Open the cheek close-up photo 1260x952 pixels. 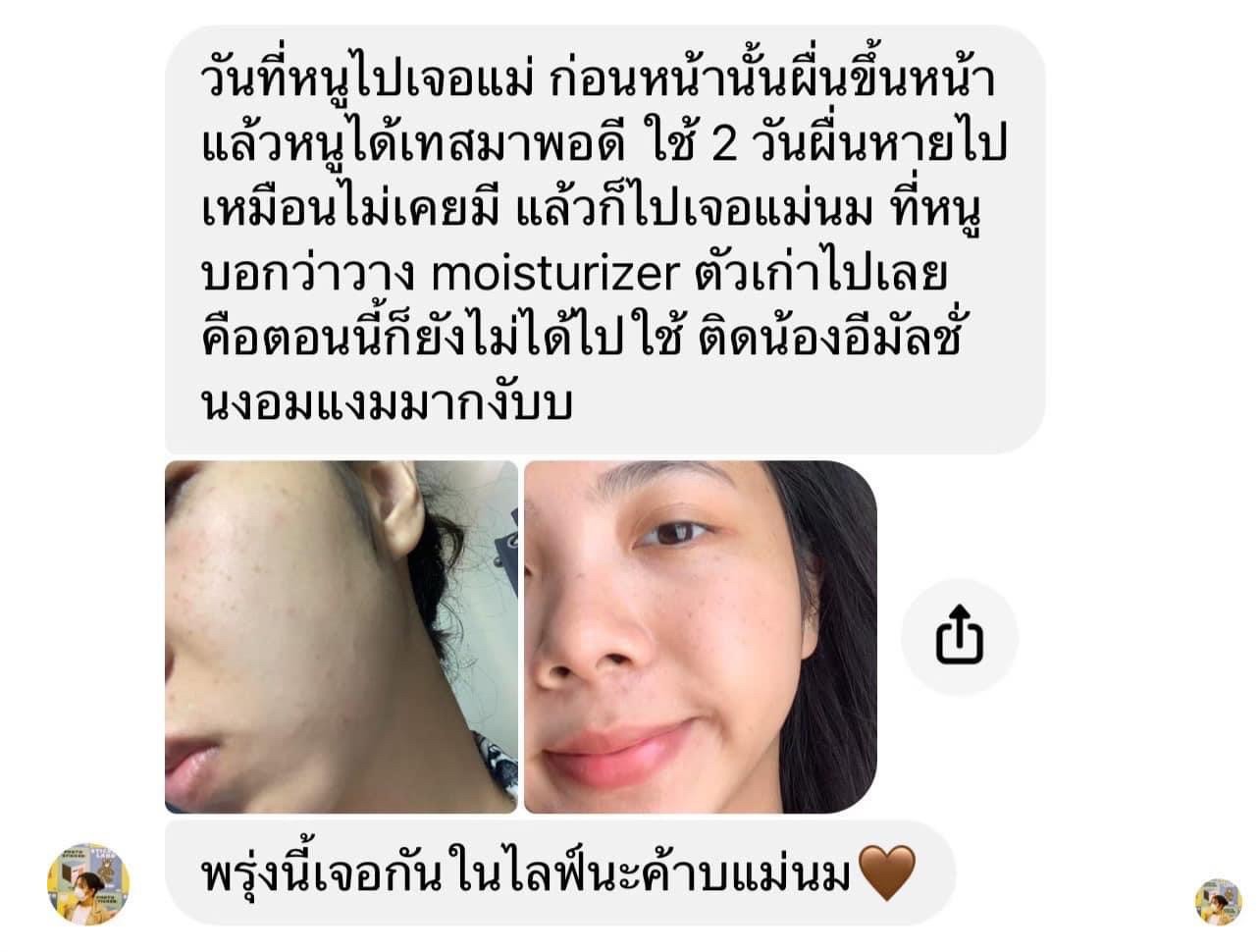point(341,638)
